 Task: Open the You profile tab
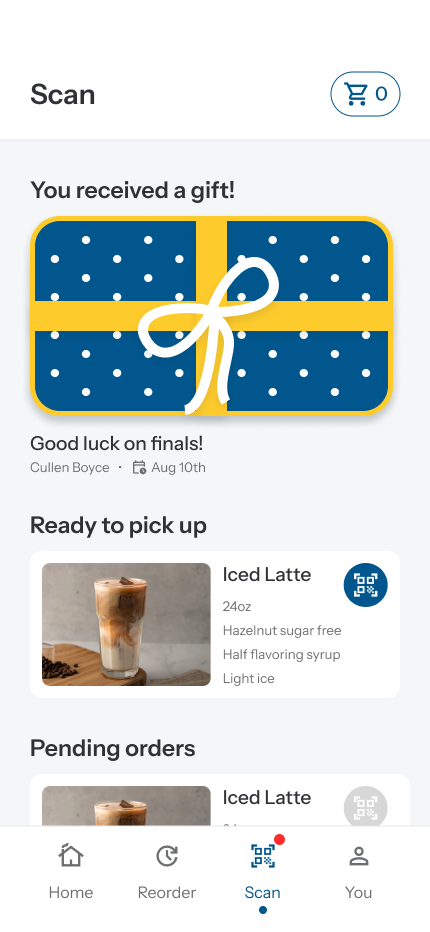pyautogui.click(x=359, y=872)
